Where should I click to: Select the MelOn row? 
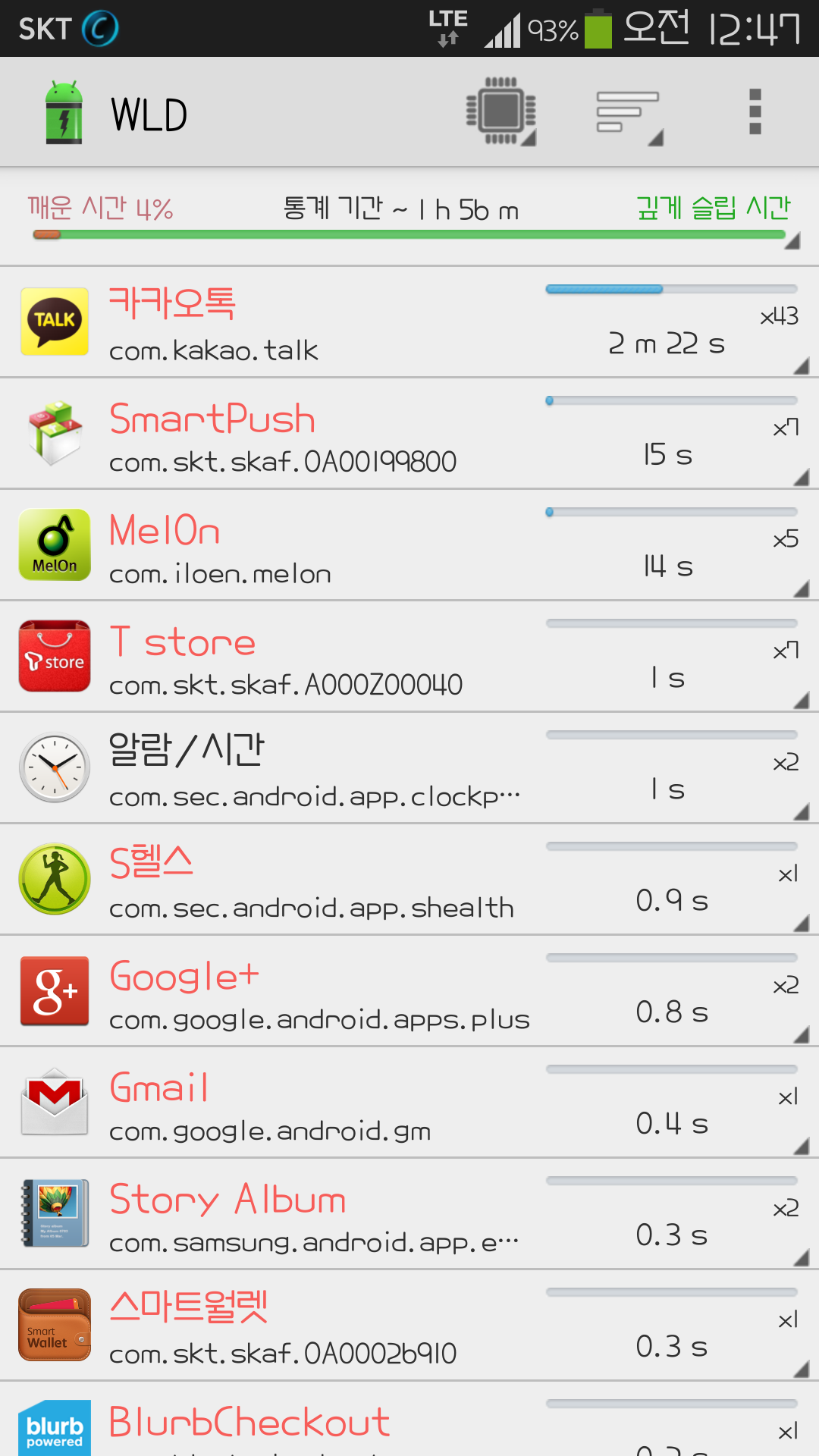tap(409, 545)
